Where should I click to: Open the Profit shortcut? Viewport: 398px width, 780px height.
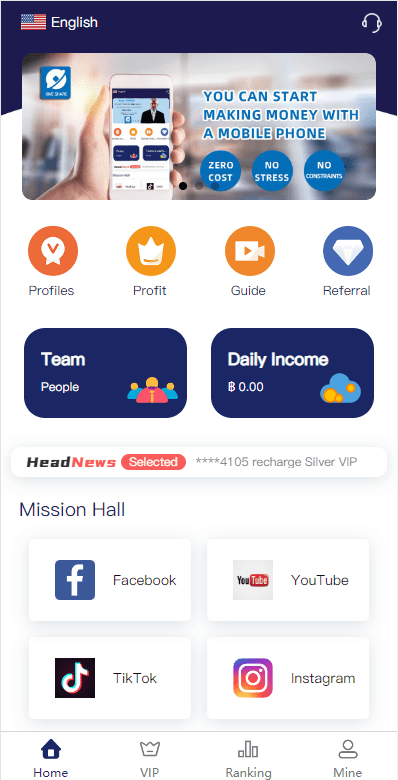(150, 262)
